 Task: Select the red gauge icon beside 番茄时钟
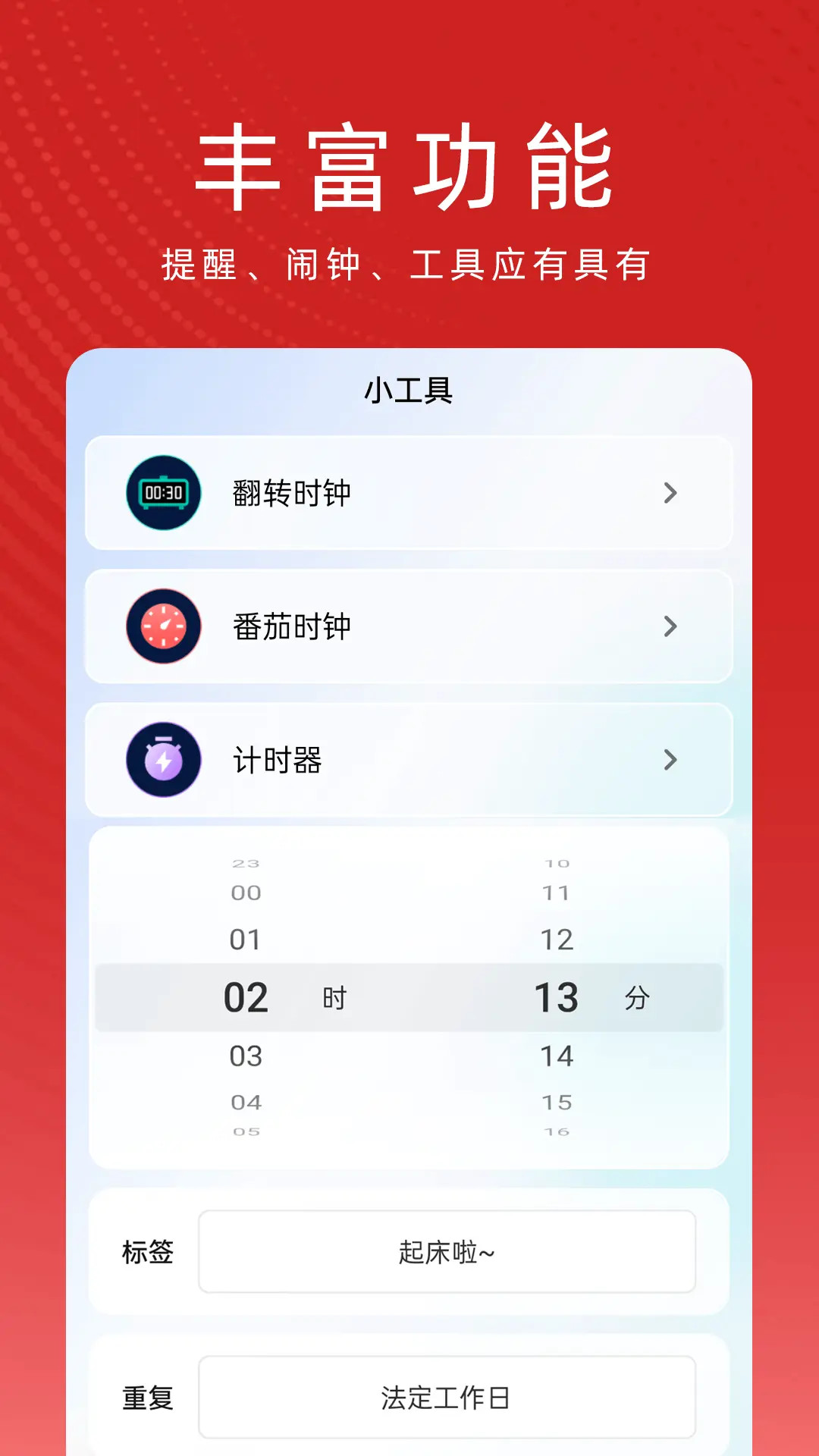click(x=163, y=627)
